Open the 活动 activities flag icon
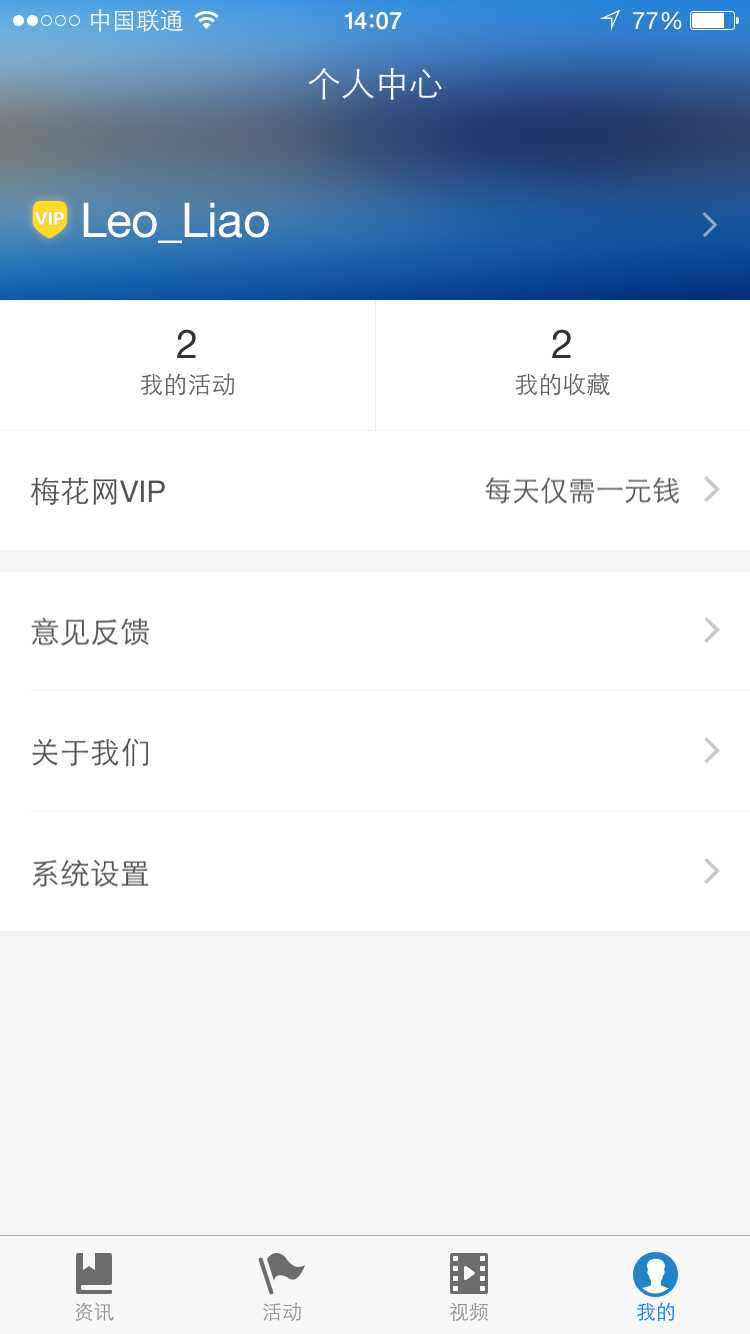Image resolution: width=750 pixels, height=1334 pixels. 280,1273
